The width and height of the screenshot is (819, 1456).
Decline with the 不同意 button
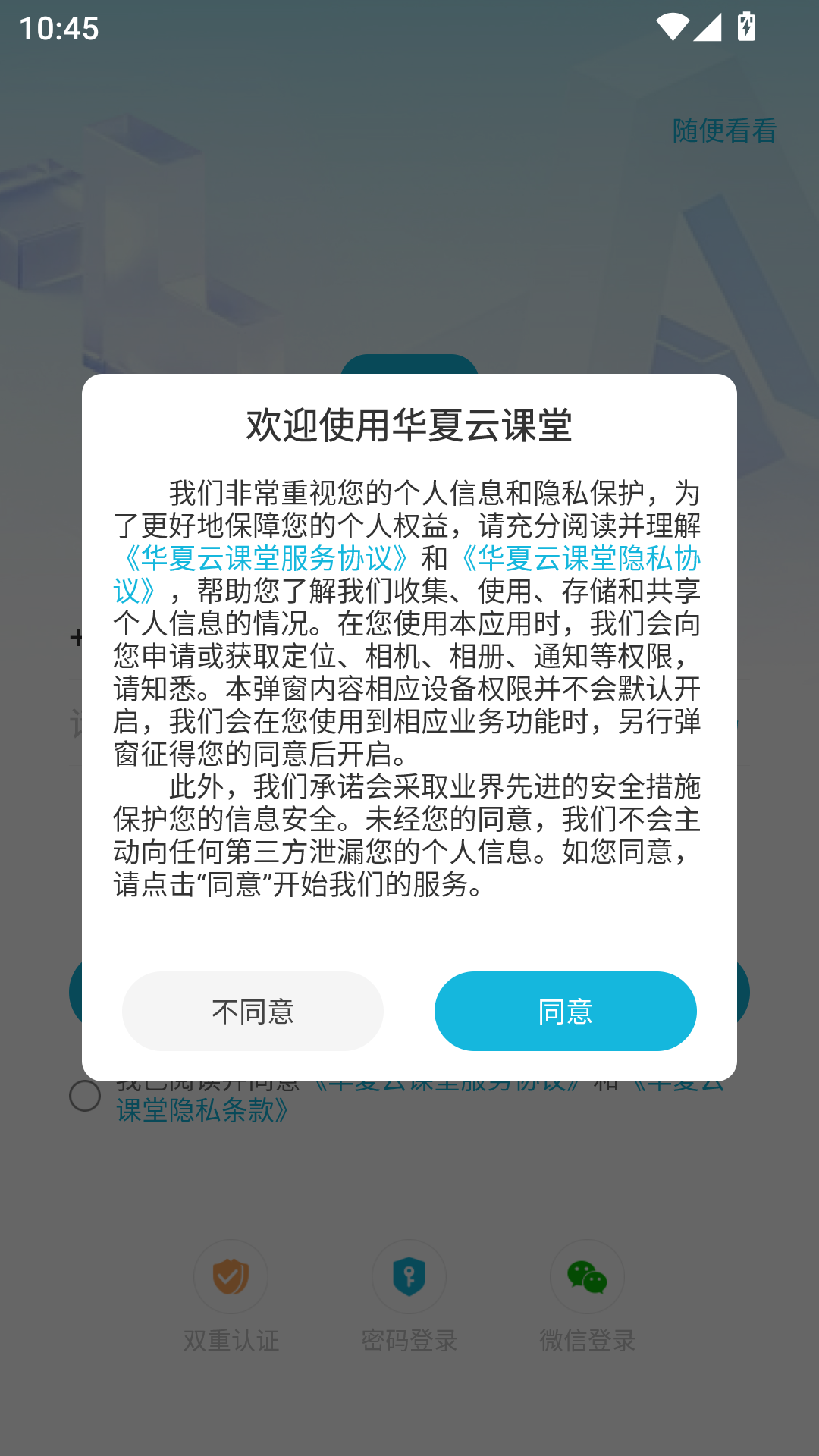pyautogui.click(x=253, y=1011)
